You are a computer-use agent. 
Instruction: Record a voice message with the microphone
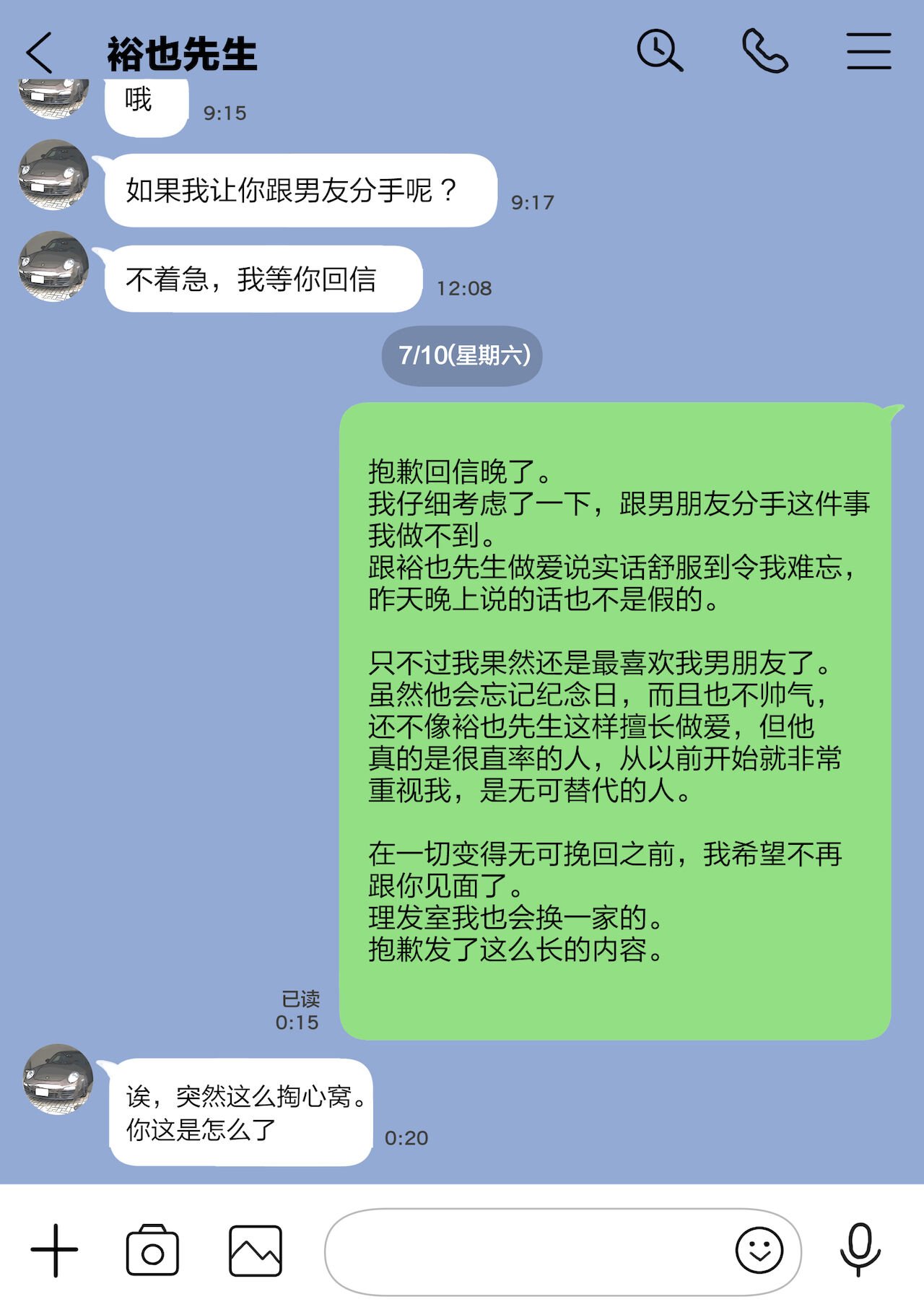860,1249
